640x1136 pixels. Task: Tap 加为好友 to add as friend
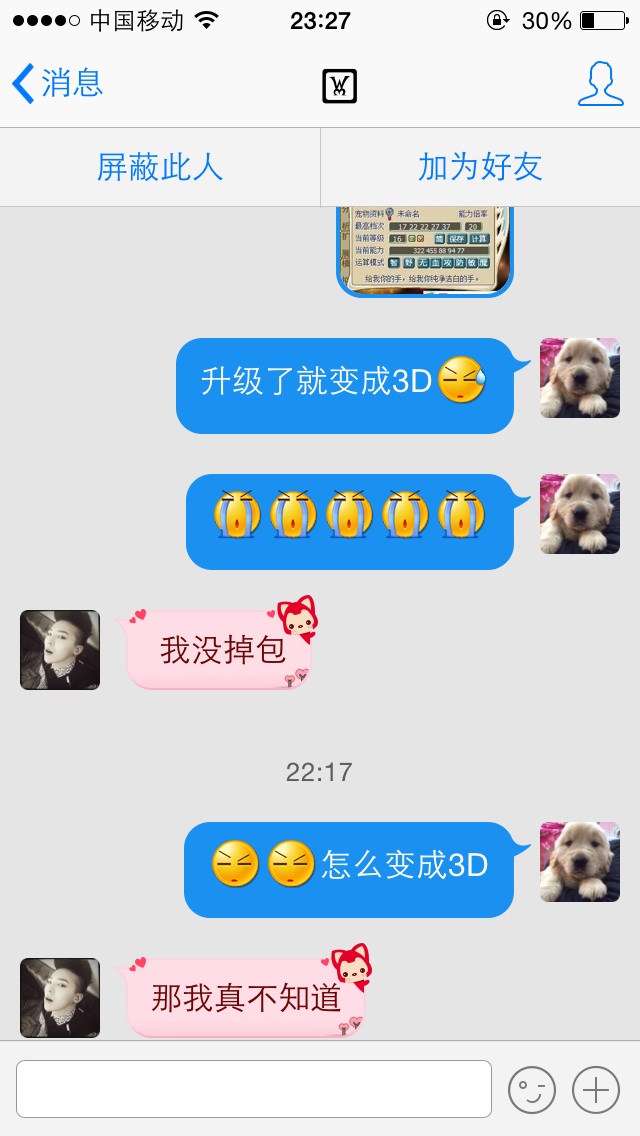tap(480, 167)
